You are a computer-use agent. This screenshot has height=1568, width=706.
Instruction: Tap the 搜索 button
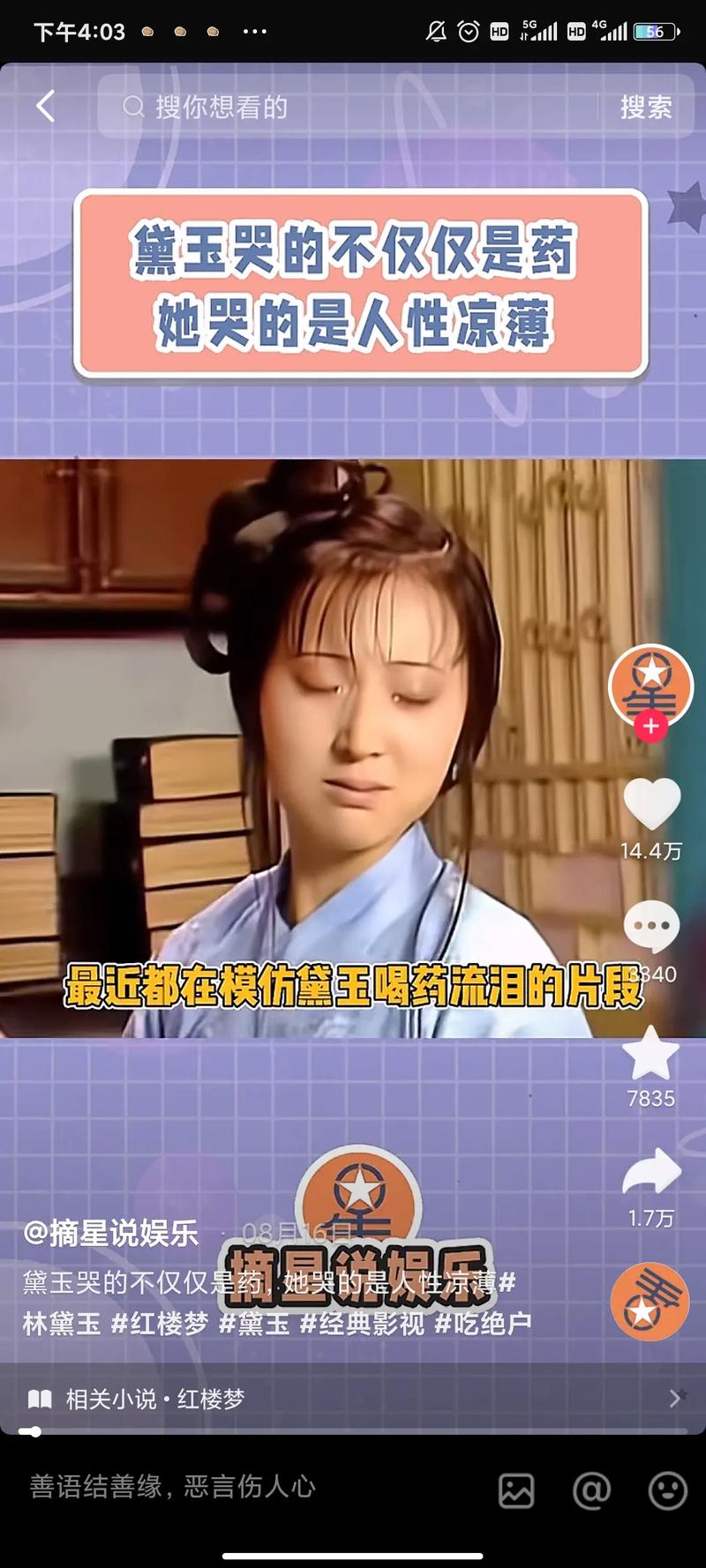[x=645, y=107]
